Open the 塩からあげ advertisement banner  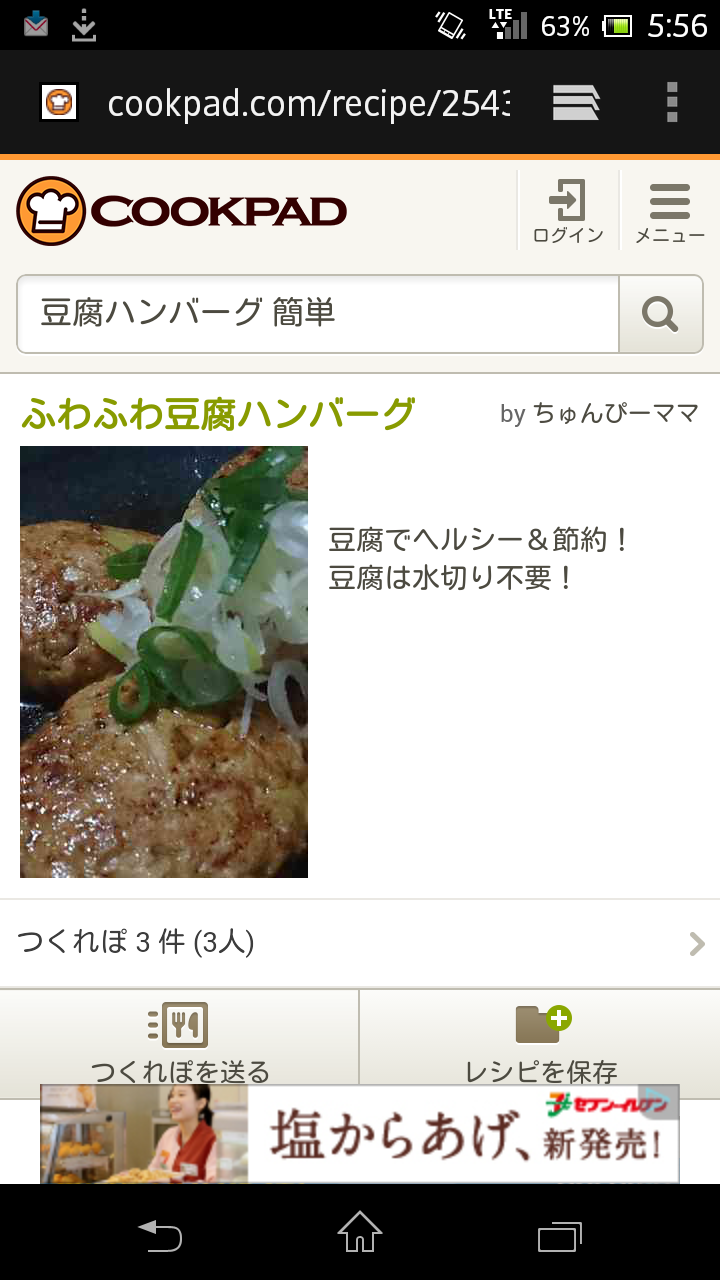360,1134
